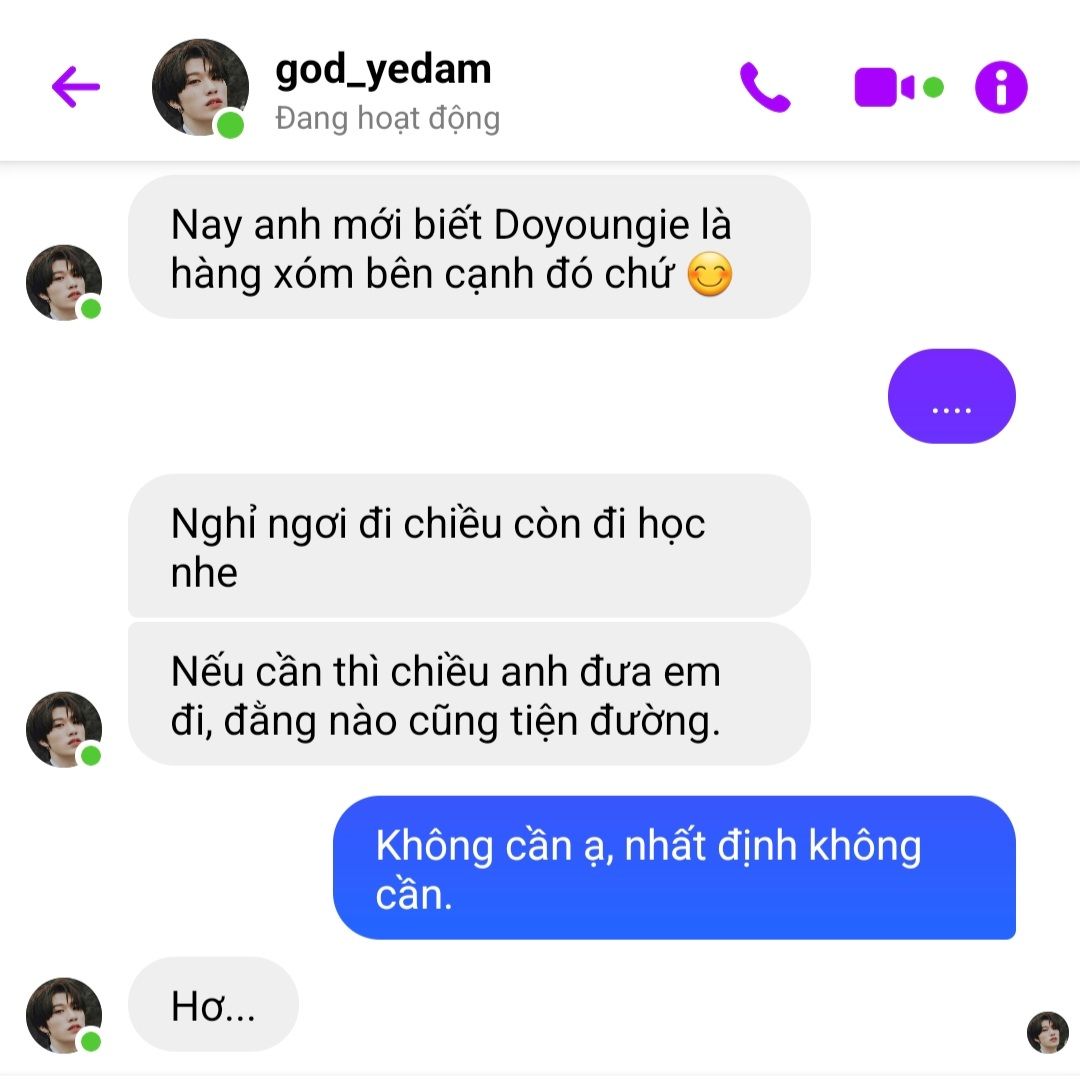Start a video call with god_yedam
The width and height of the screenshot is (1080, 1088).
(884, 87)
